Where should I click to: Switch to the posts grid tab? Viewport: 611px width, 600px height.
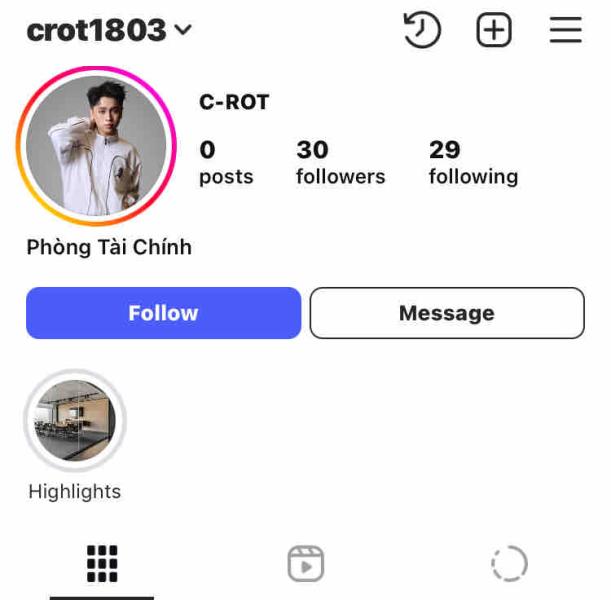pos(102,564)
